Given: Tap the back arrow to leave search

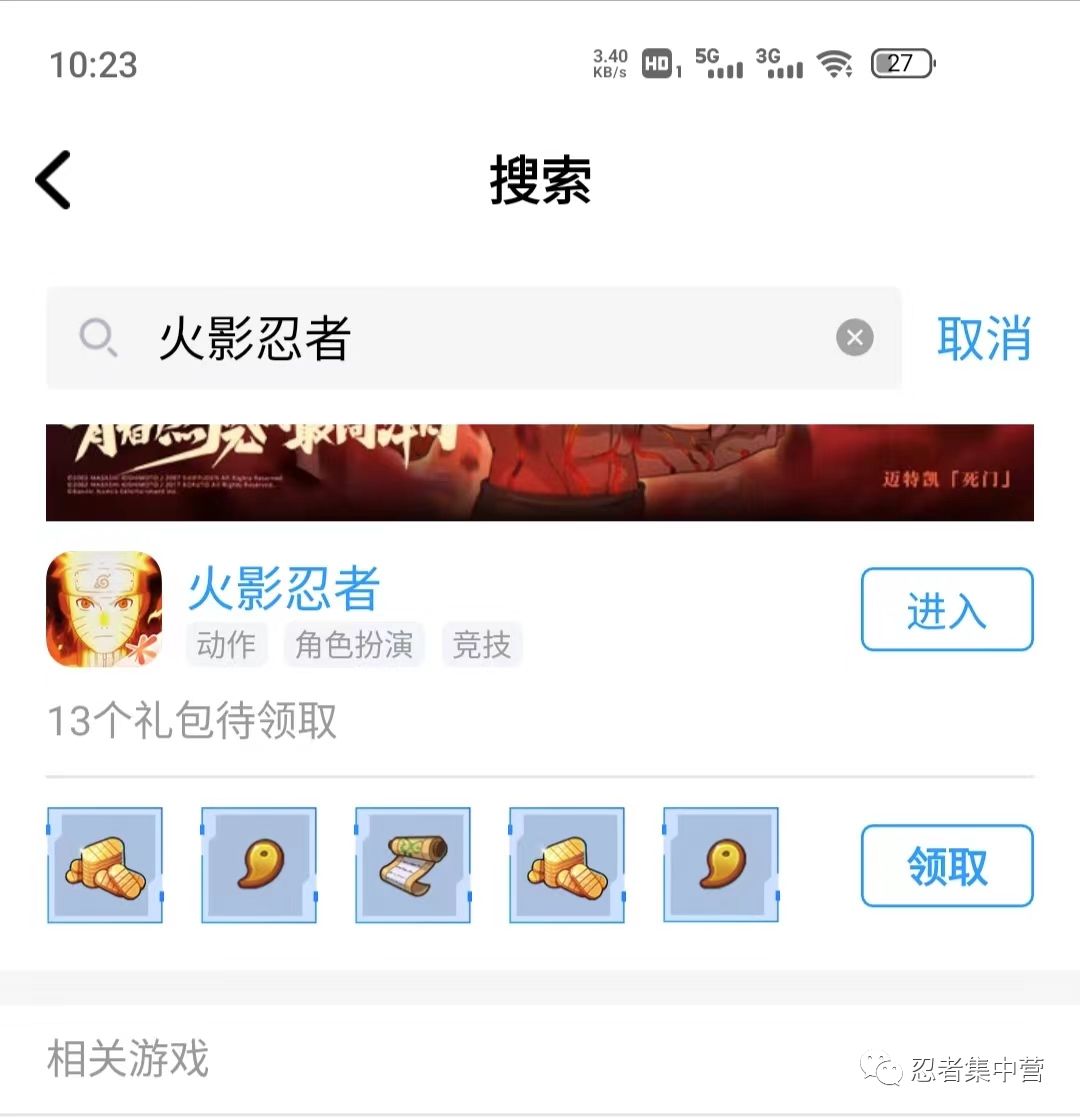Looking at the screenshot, I should point(52,178).
